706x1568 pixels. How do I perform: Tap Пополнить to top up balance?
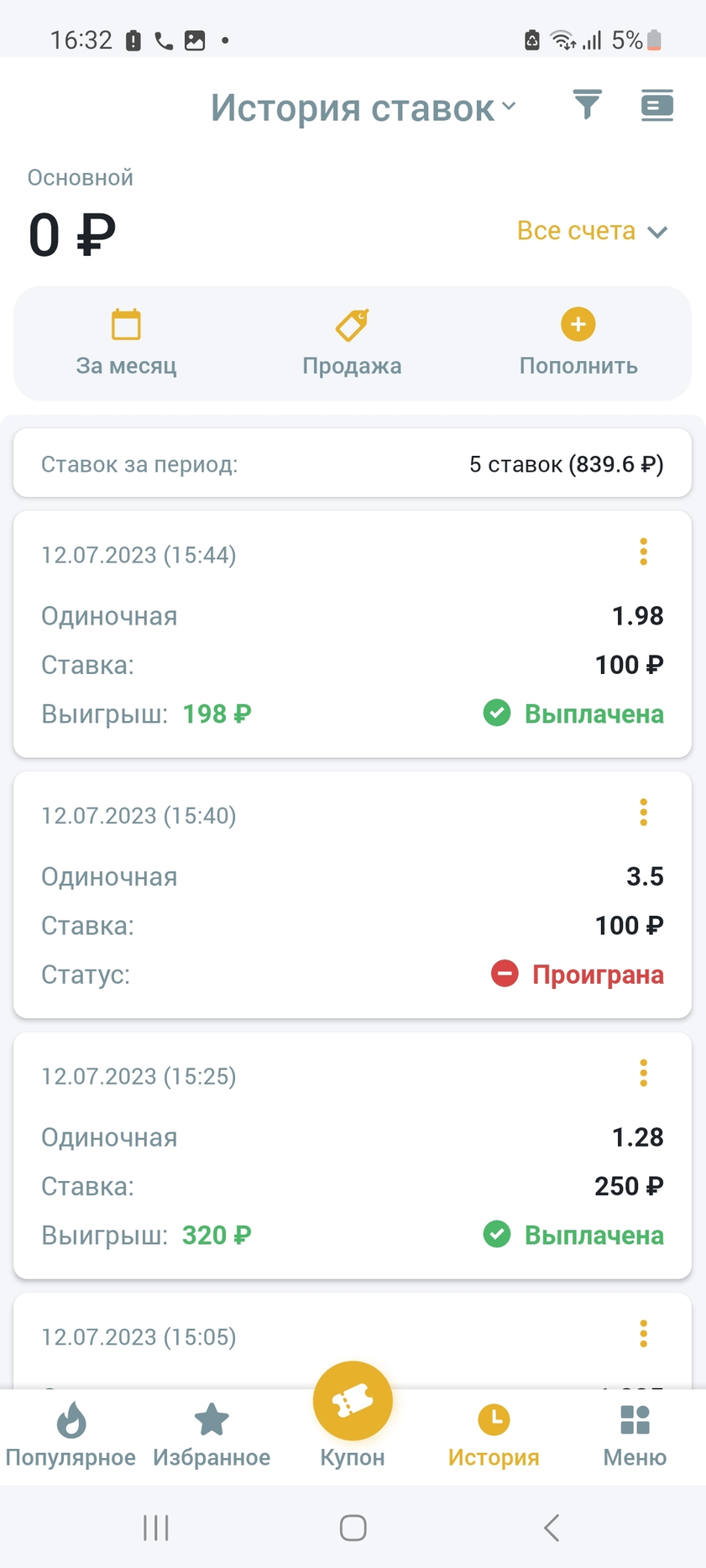coord(578,343)
